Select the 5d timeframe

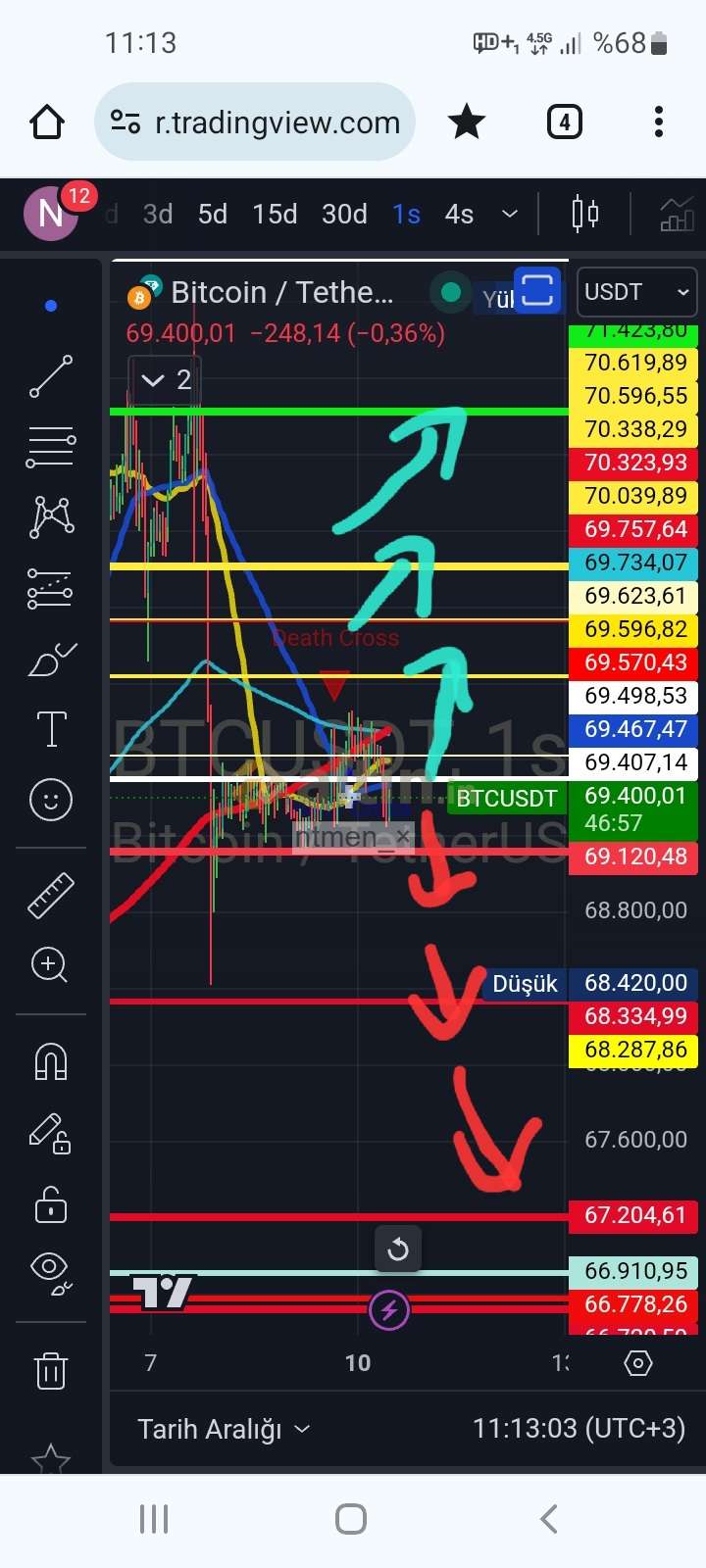[x=213, y=214]
